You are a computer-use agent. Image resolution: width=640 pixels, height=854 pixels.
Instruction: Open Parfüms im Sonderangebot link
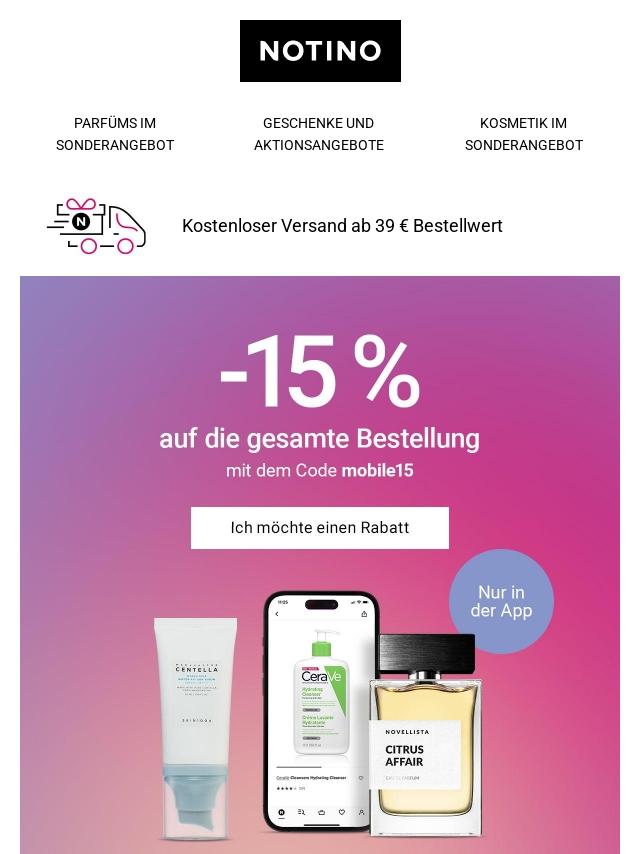pos(115,134)
